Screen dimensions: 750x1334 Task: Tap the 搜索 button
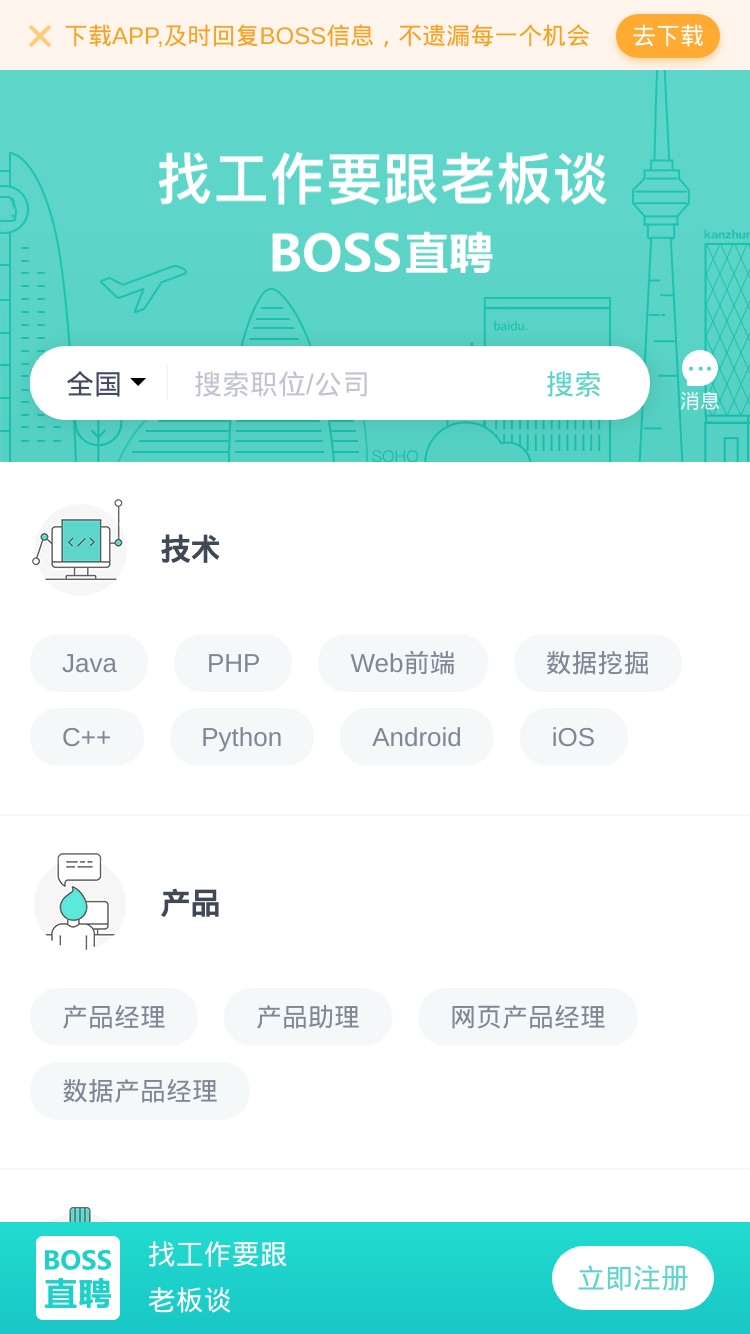click(574, 384)
